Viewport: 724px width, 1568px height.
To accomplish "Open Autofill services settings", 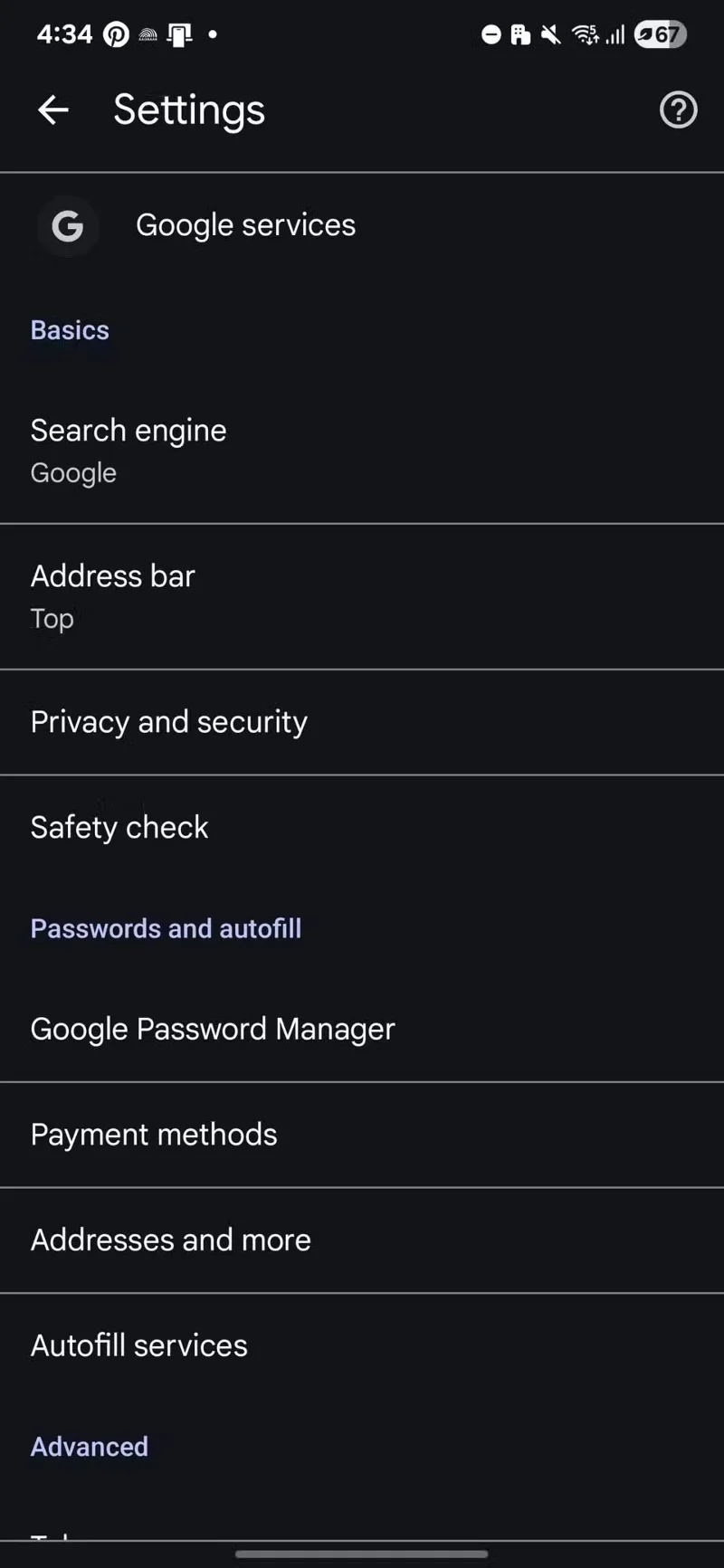I will point(362,1345).
